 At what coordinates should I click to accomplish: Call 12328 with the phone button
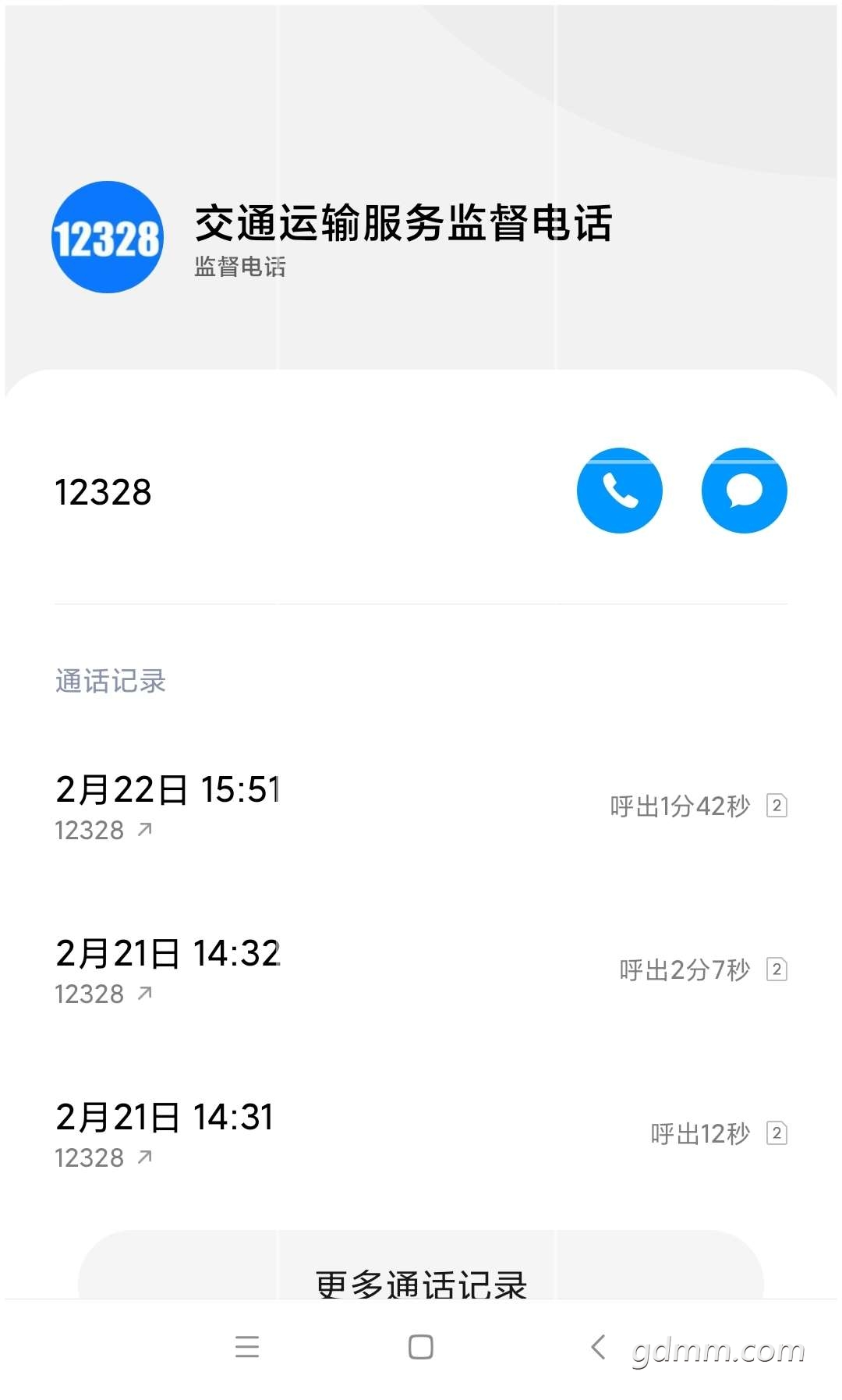(x=619, y=491)
